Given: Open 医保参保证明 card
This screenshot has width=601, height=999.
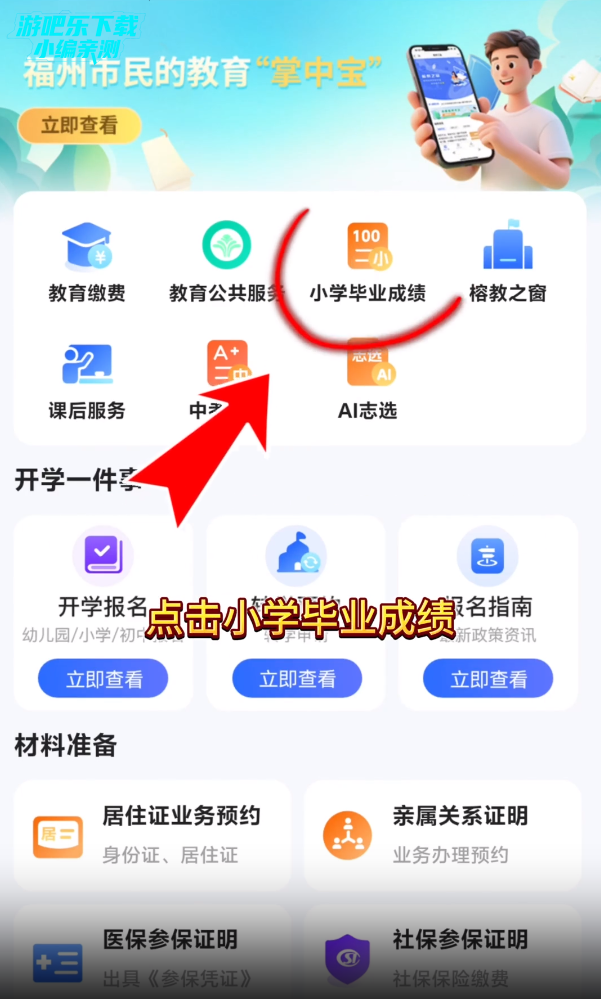Looking at the screenshot, I should 153,955.
